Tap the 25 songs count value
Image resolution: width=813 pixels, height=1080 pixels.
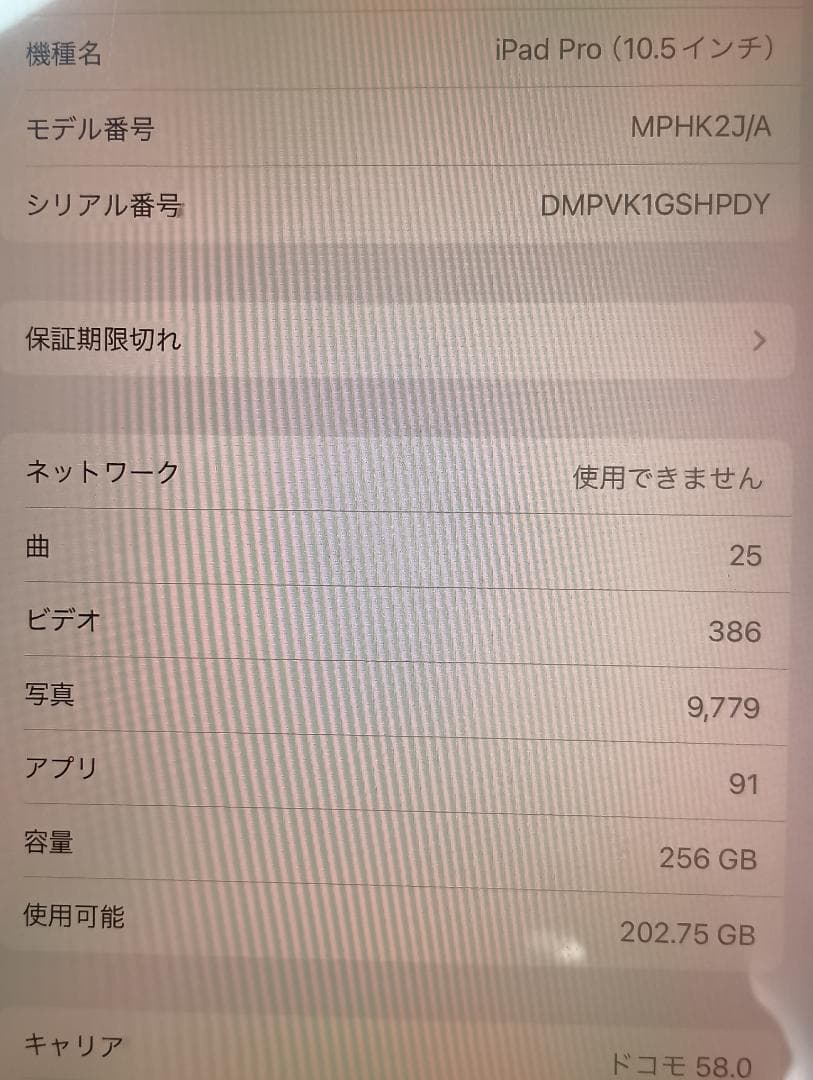(745, 556)
